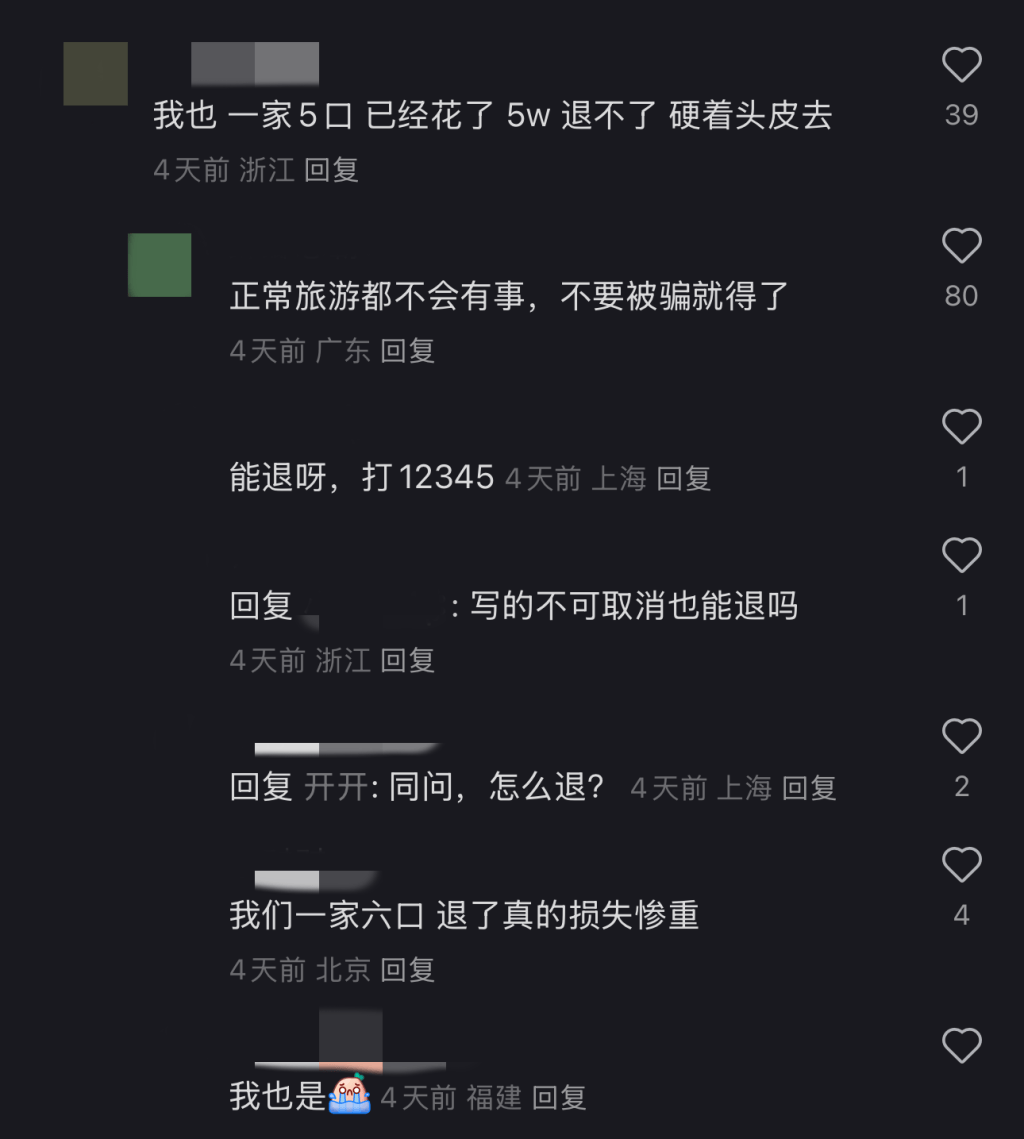The width and height of the screenshot is (1024, 1139).
Task: Reply to "写的不可取消也能退吗"
Action: tap(410, 660)
